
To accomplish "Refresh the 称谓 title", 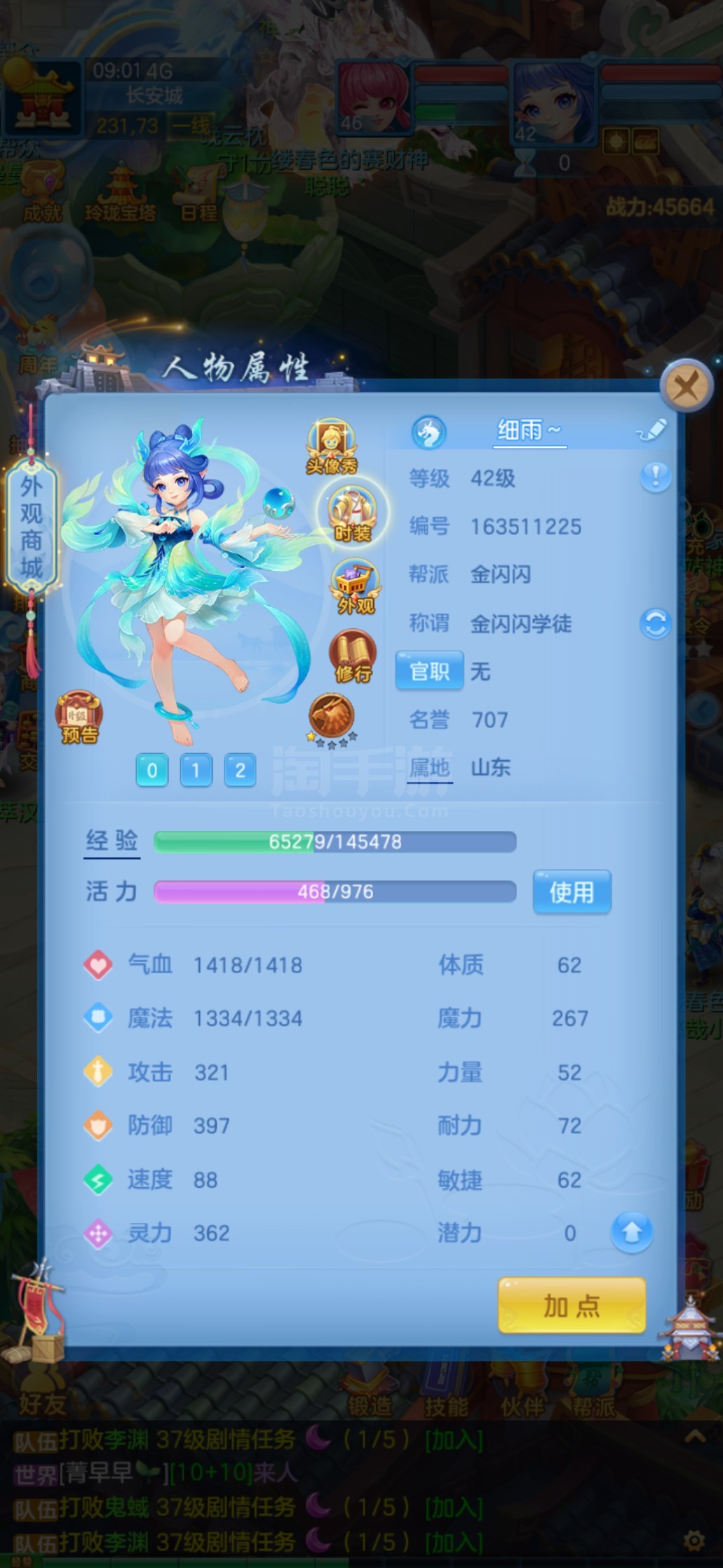I will click(655, 623).
